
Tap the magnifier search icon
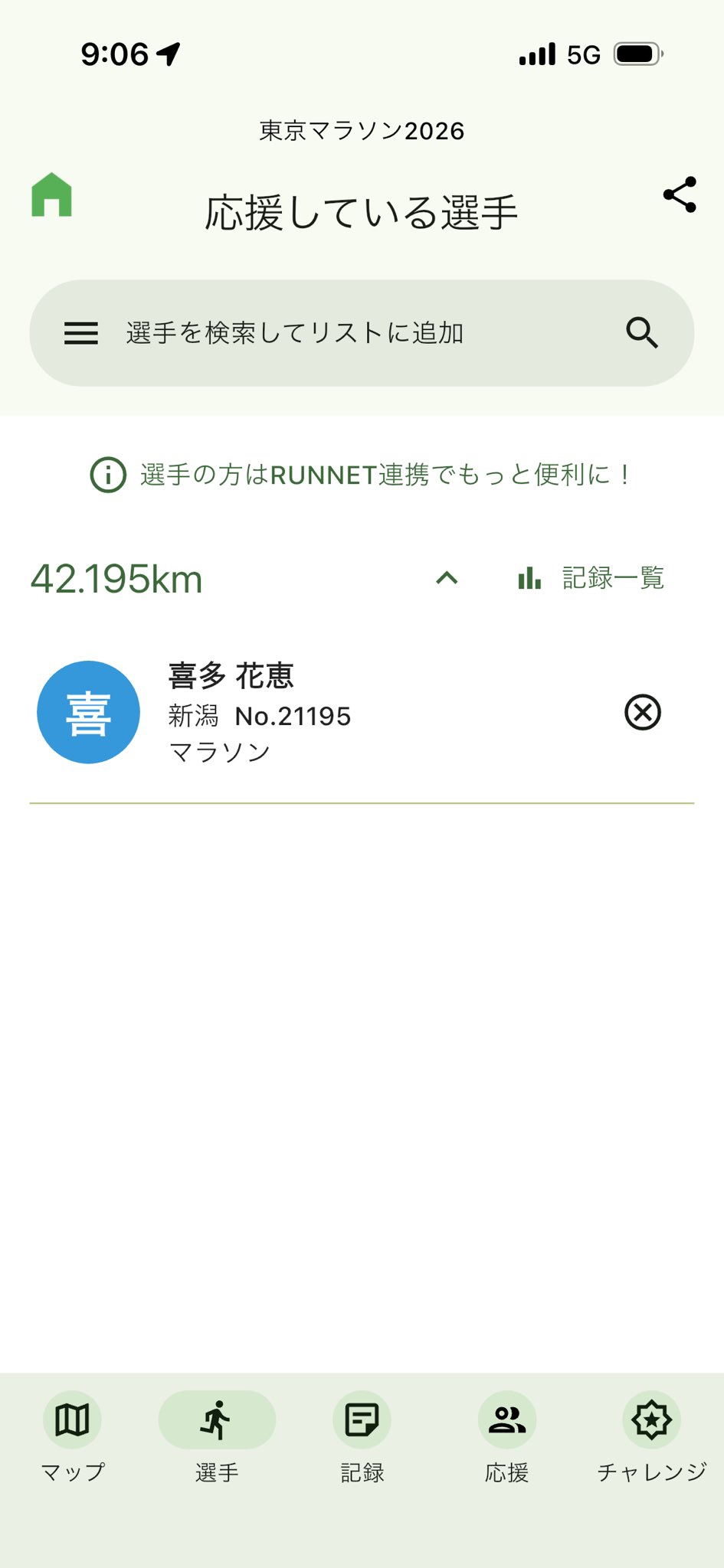point(642,333)
